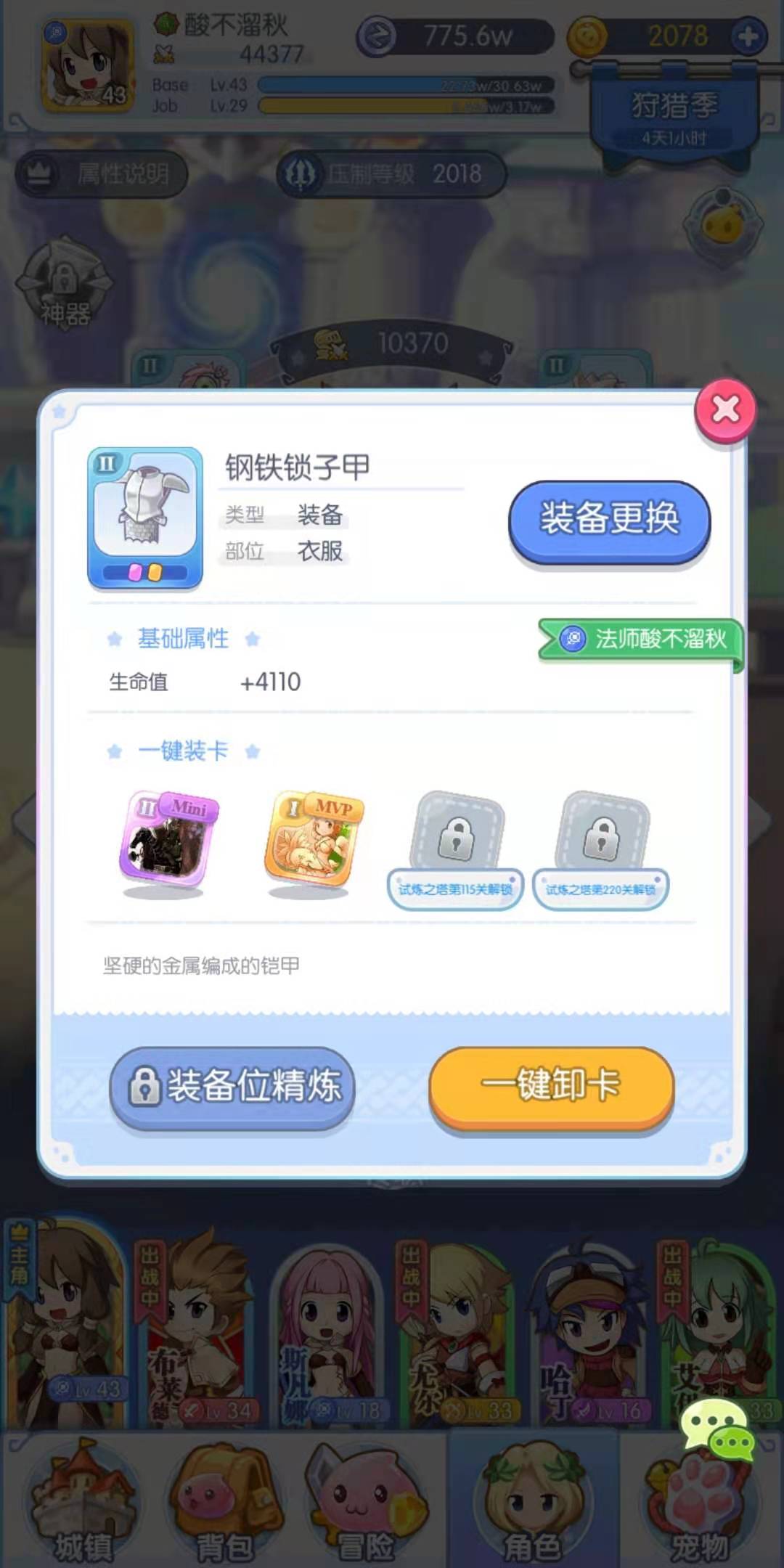Open the 角色 tab
The height and width of the screenshot is (1568, 784).
[533, 1503]
